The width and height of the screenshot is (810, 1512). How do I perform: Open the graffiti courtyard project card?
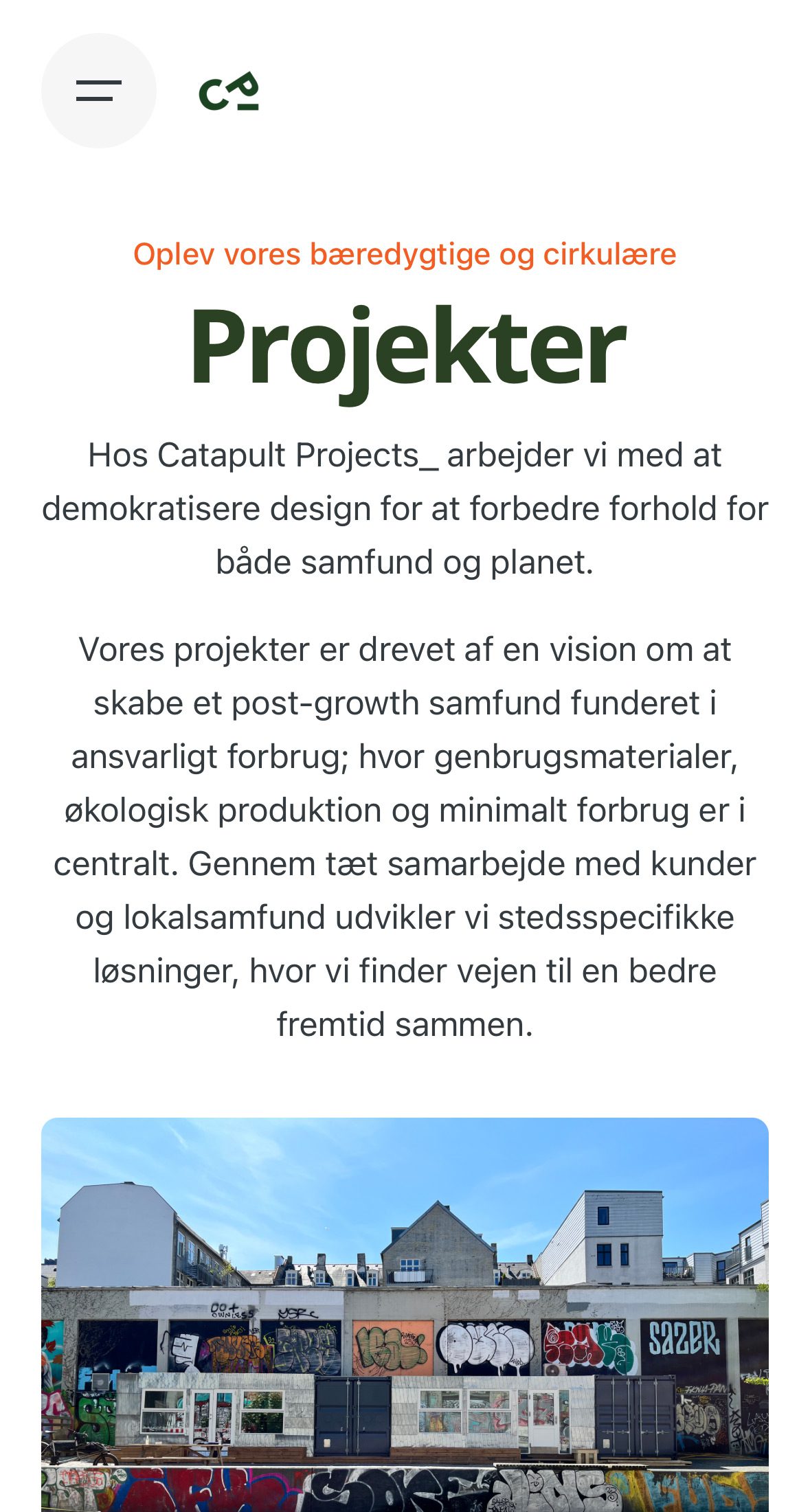pos(405,1314)
